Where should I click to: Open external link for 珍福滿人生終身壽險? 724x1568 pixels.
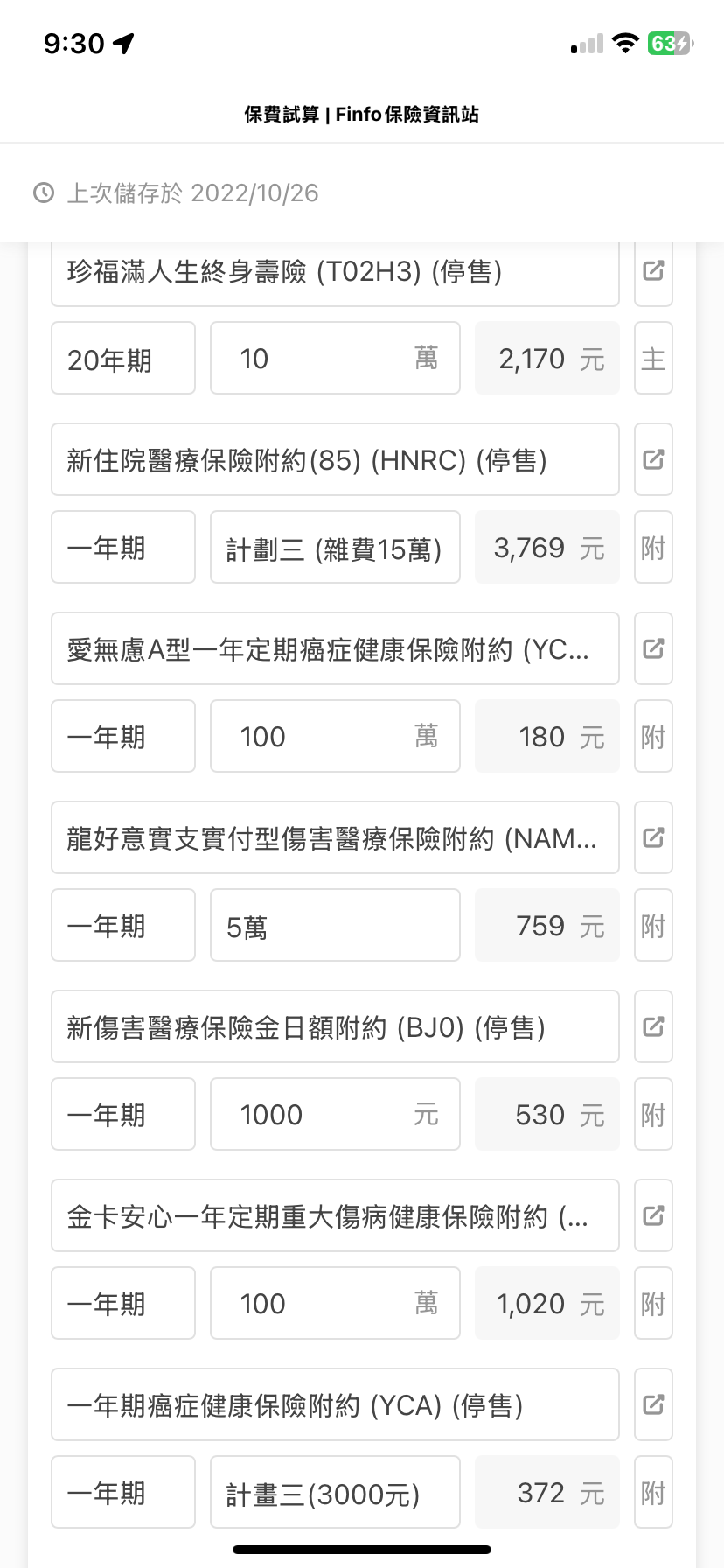click(653, 271)
